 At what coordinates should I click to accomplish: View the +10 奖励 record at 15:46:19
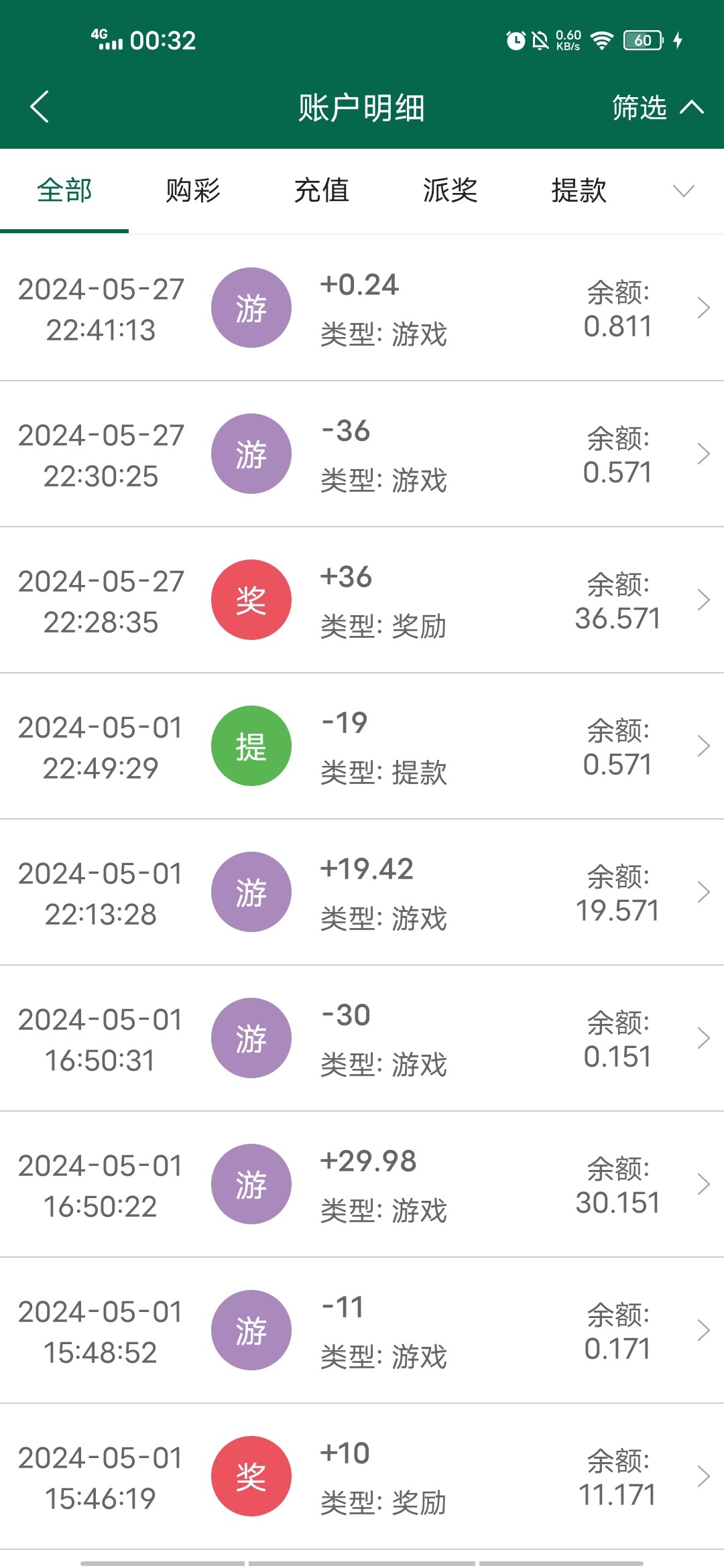coord(362,1477)
